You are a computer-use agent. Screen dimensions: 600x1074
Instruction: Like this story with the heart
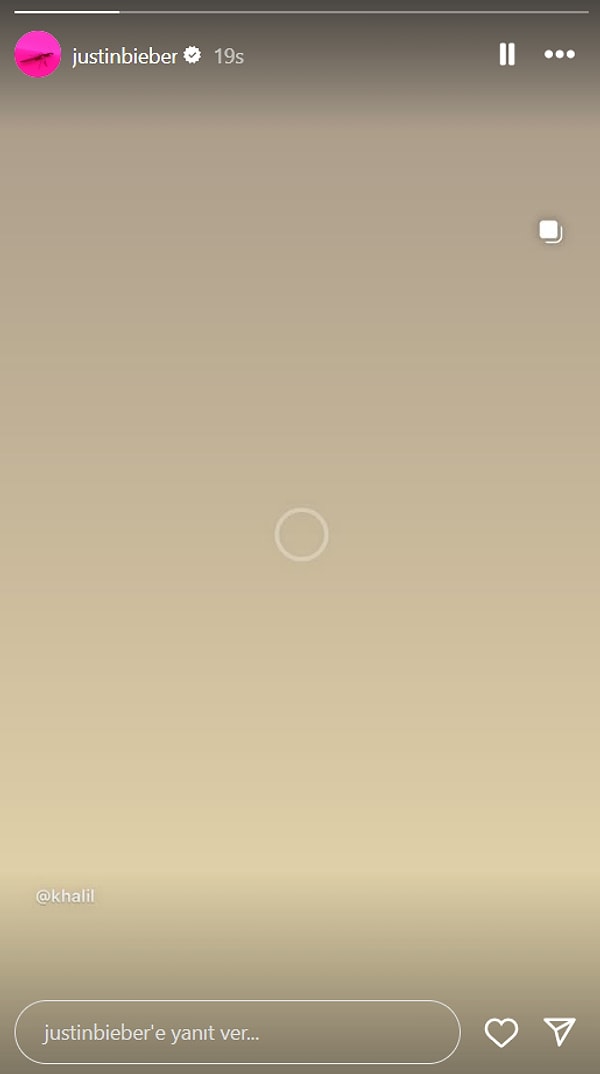(x=501, y=1032)
